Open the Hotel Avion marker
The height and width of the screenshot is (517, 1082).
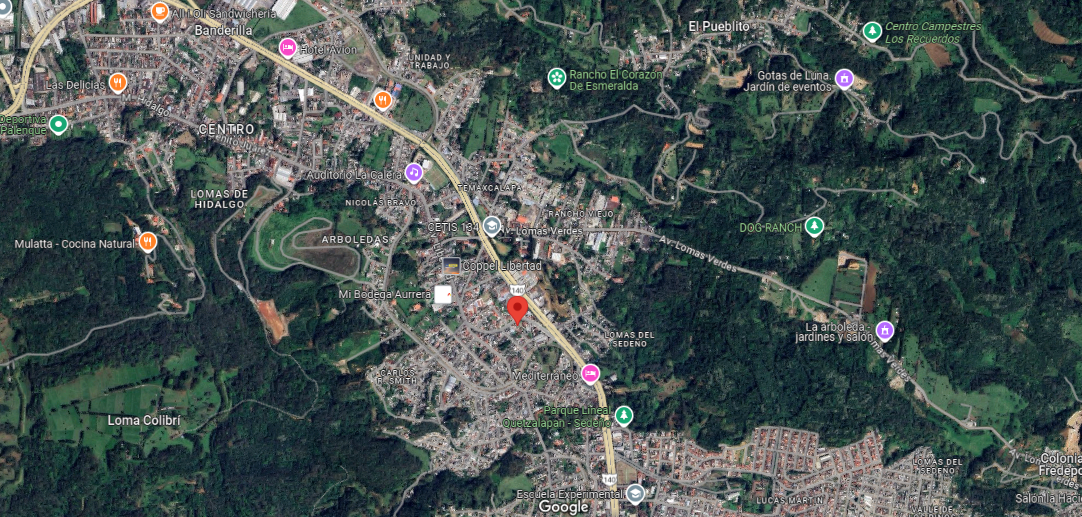click(288, 46)
